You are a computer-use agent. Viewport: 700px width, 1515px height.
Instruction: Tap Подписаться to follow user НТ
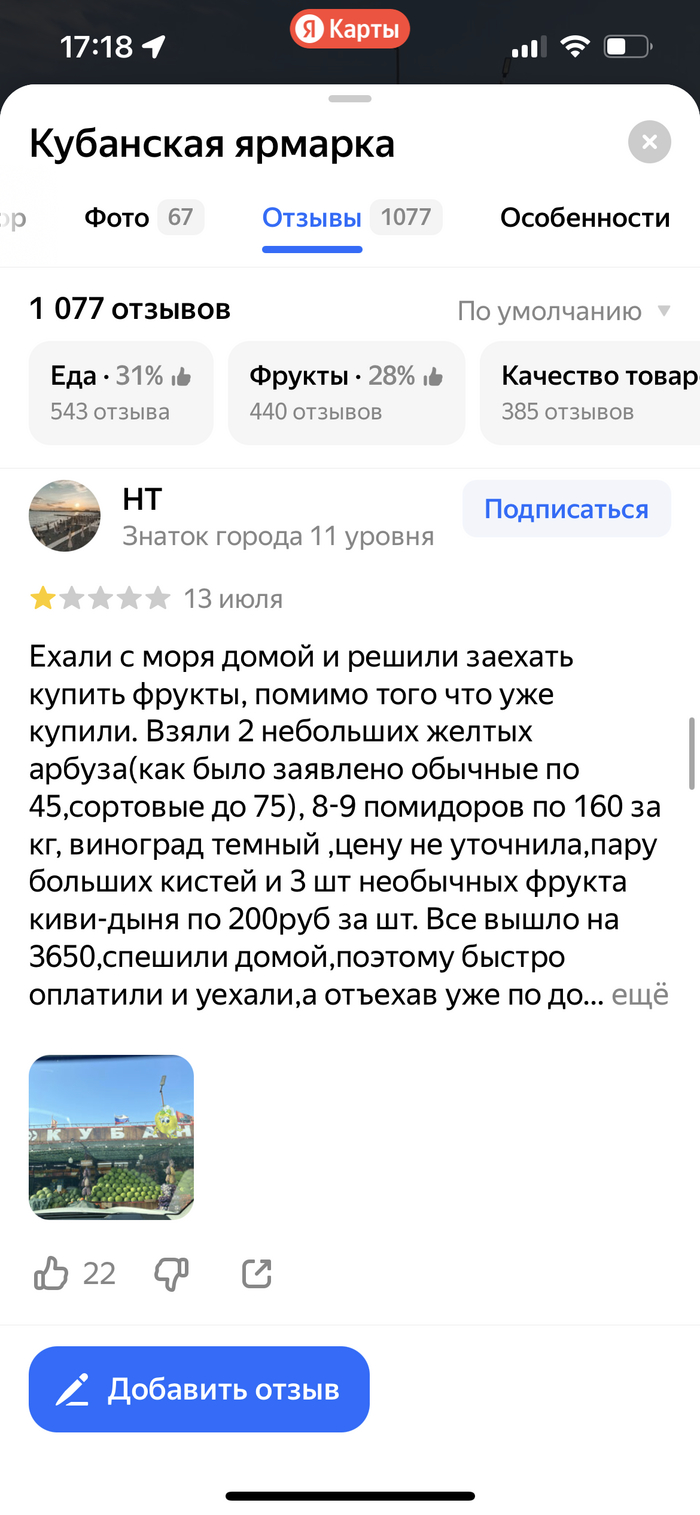(x=566, y=509)
